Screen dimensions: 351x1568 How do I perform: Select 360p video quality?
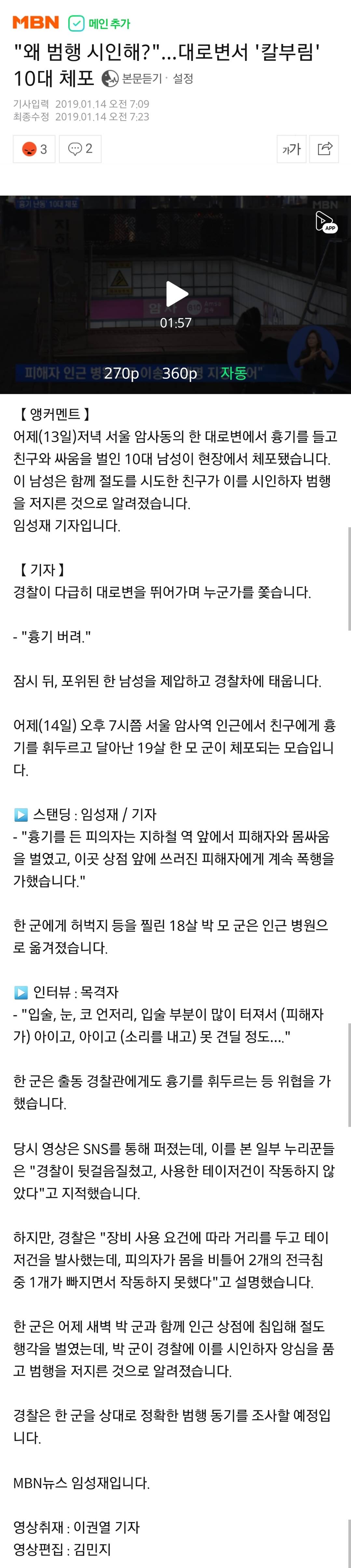pyautogui.click(x=180, y=373)
